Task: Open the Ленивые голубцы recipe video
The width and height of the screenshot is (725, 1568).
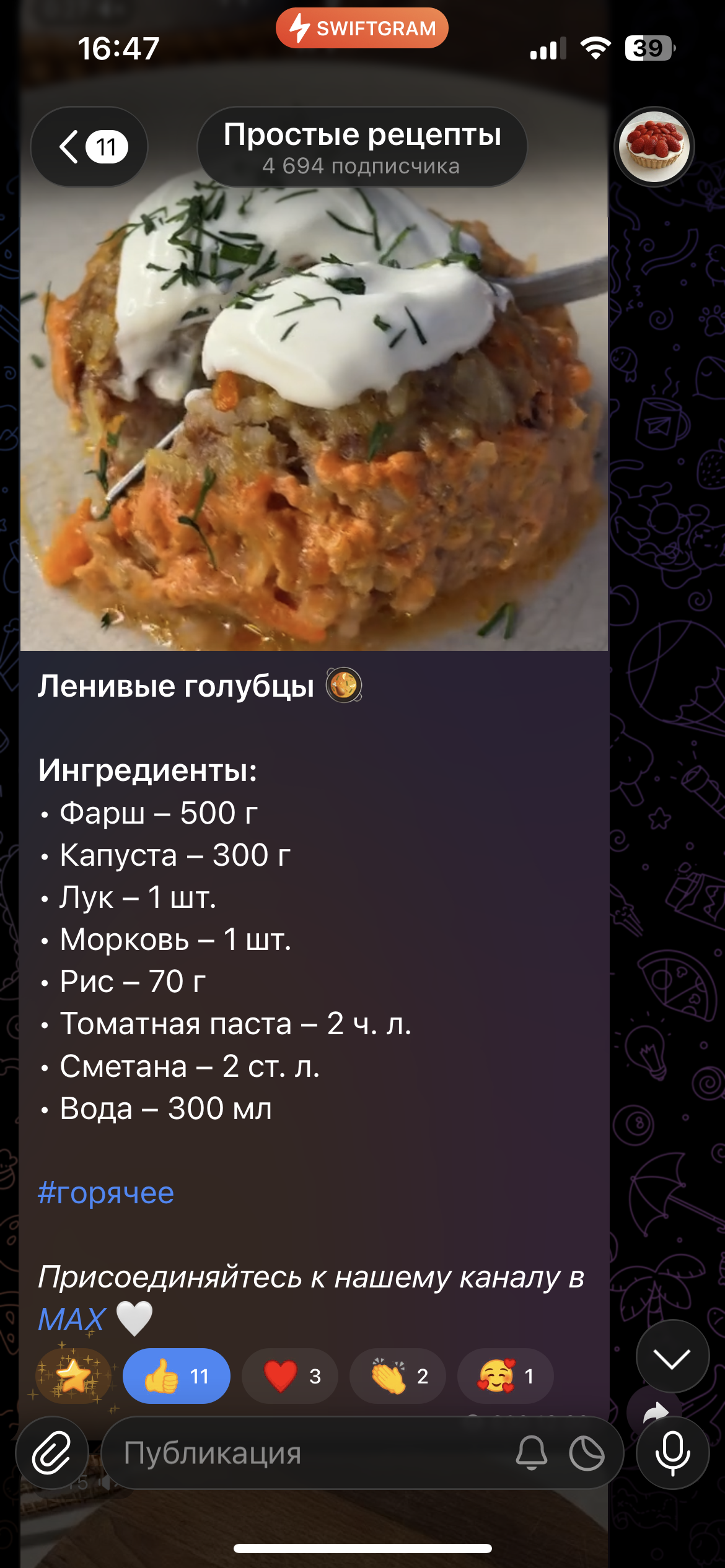Action: tap(314, 409)
